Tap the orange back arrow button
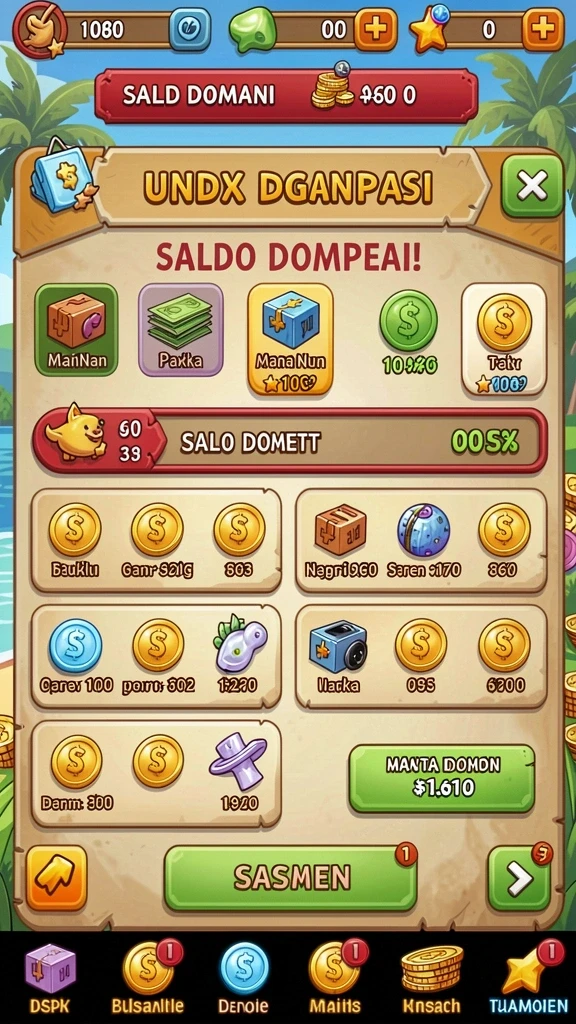Viewport: 576px width, 1024px height. pyautogui.click(x=56, y=878)
